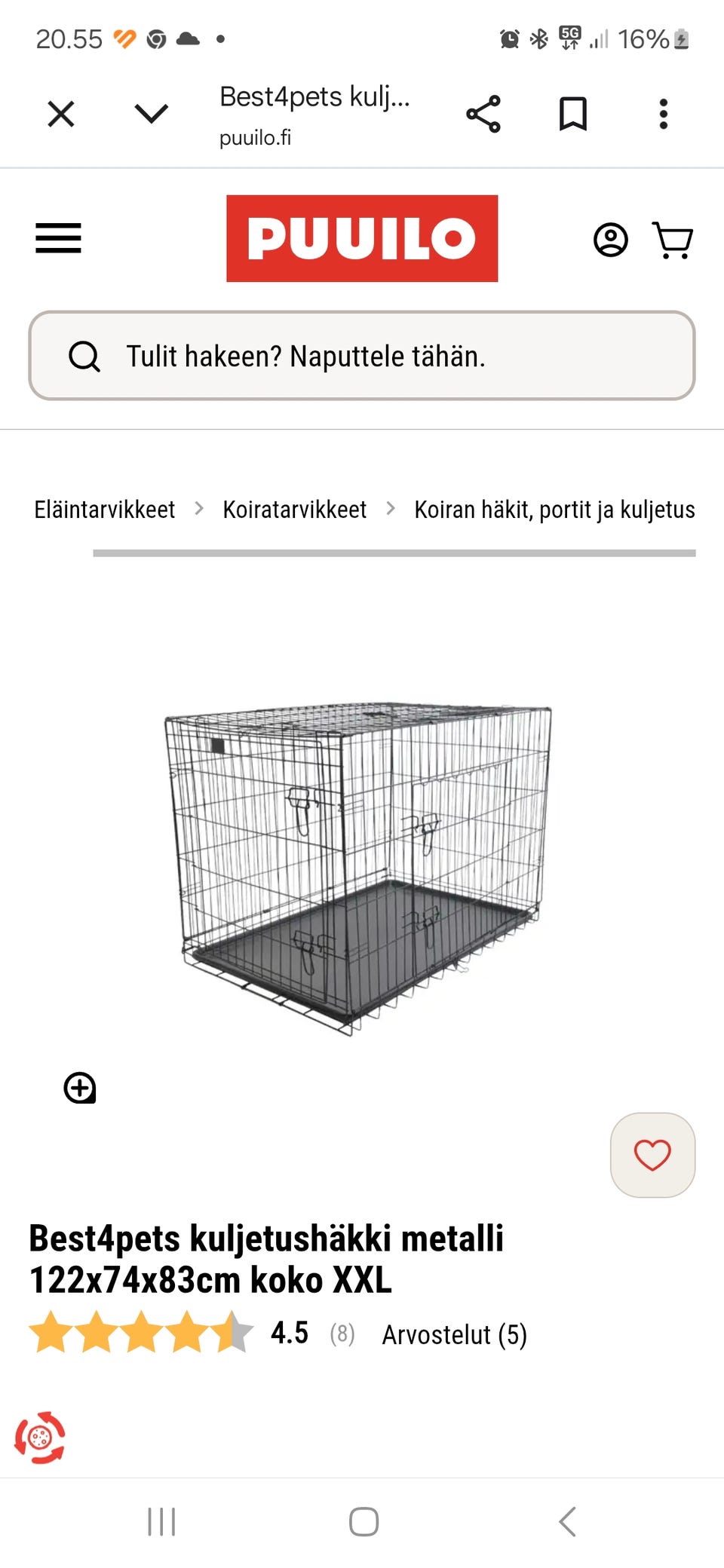Viewport: 724px width, 1568px height.
Task: Zoom into the product image with magnifier icon
Action: [x=79, y=1088]
